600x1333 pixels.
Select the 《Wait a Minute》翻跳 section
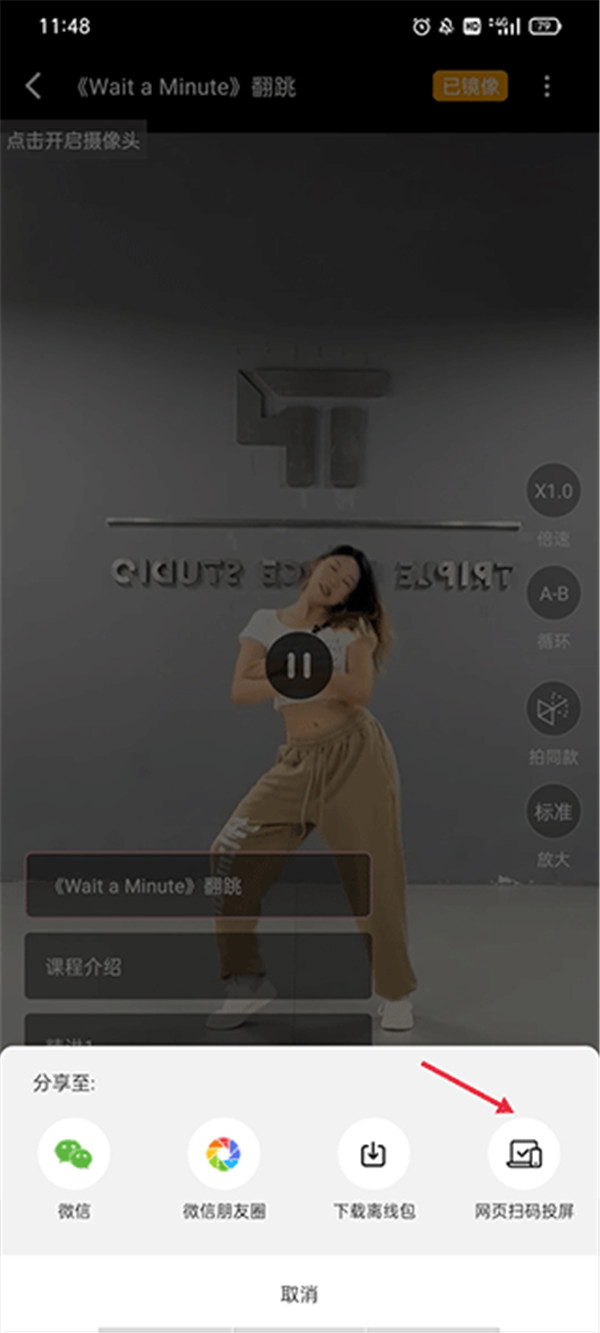(198, 885)
